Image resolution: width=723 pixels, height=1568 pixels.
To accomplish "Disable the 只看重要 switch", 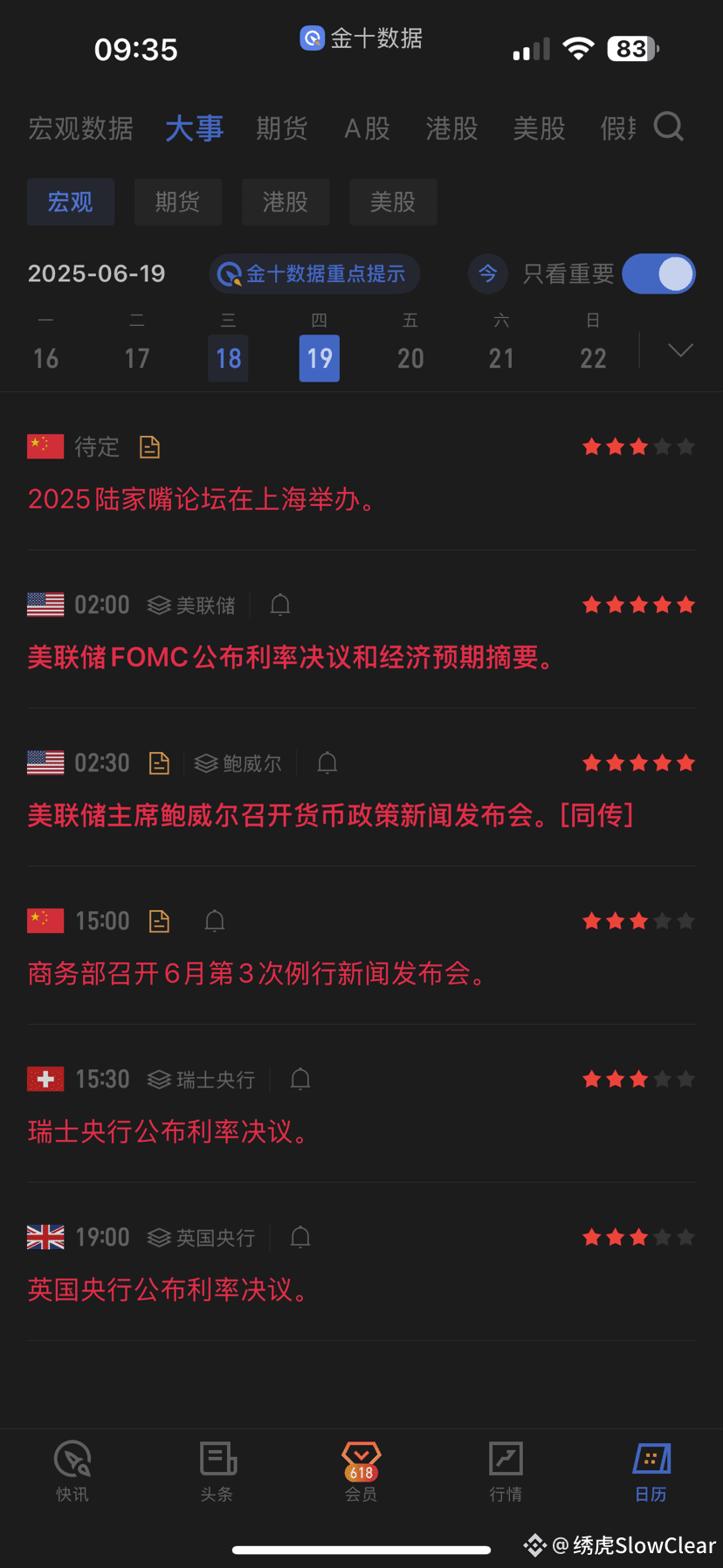I will [x=659, y=273].
